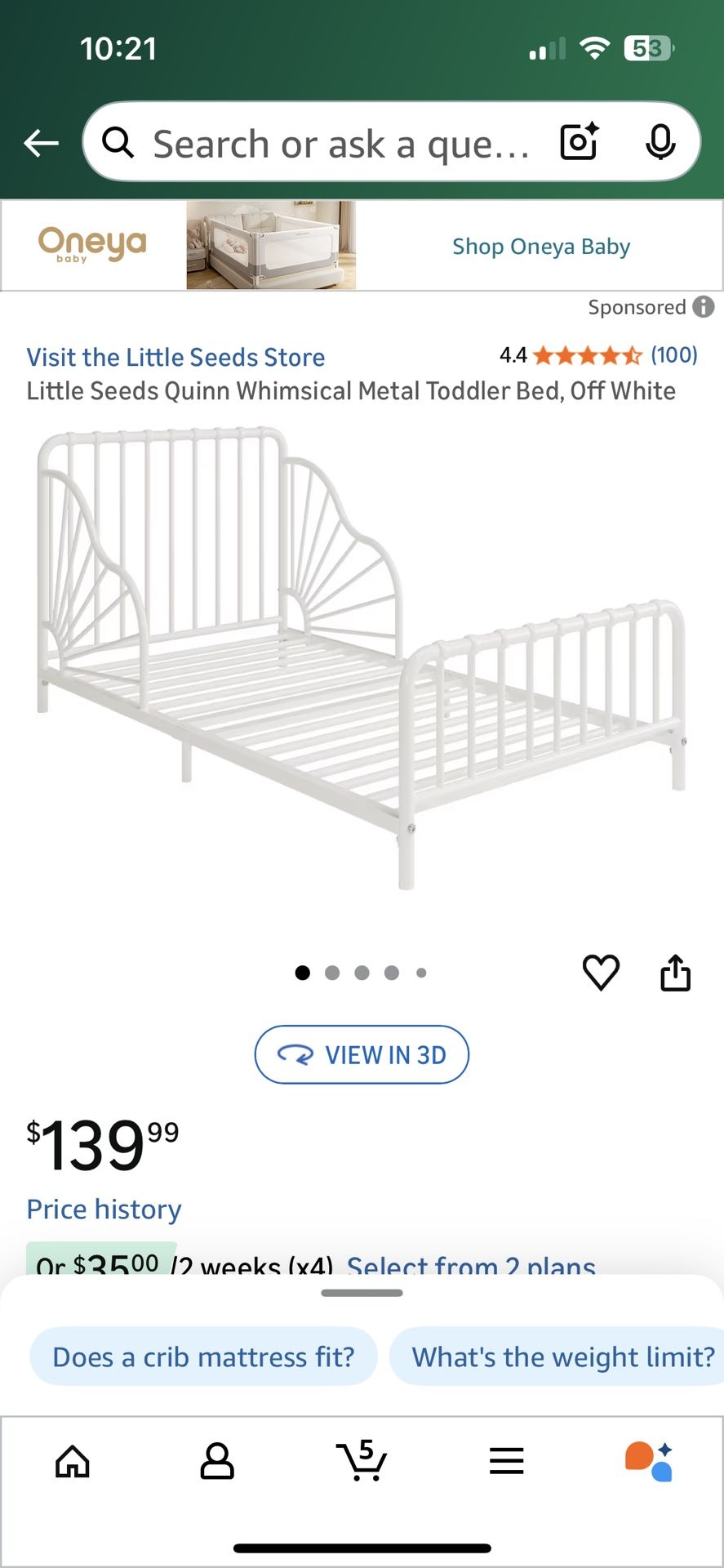The image size is (724, 1568).
Task: Open the shopping cart with 5 items
Action: pyautogui.click(x=362, y=1462)
